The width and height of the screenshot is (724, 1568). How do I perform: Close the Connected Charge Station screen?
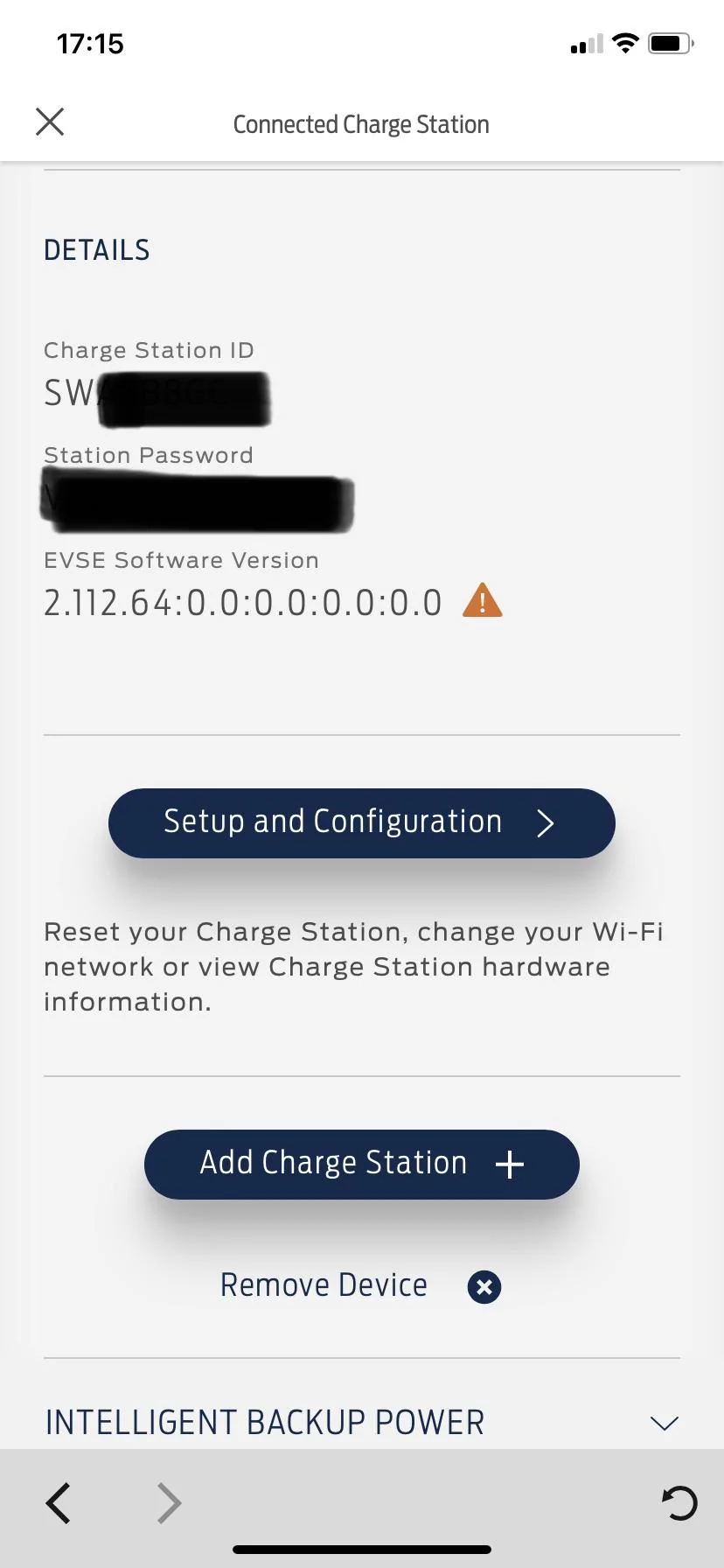click(50, 122)
